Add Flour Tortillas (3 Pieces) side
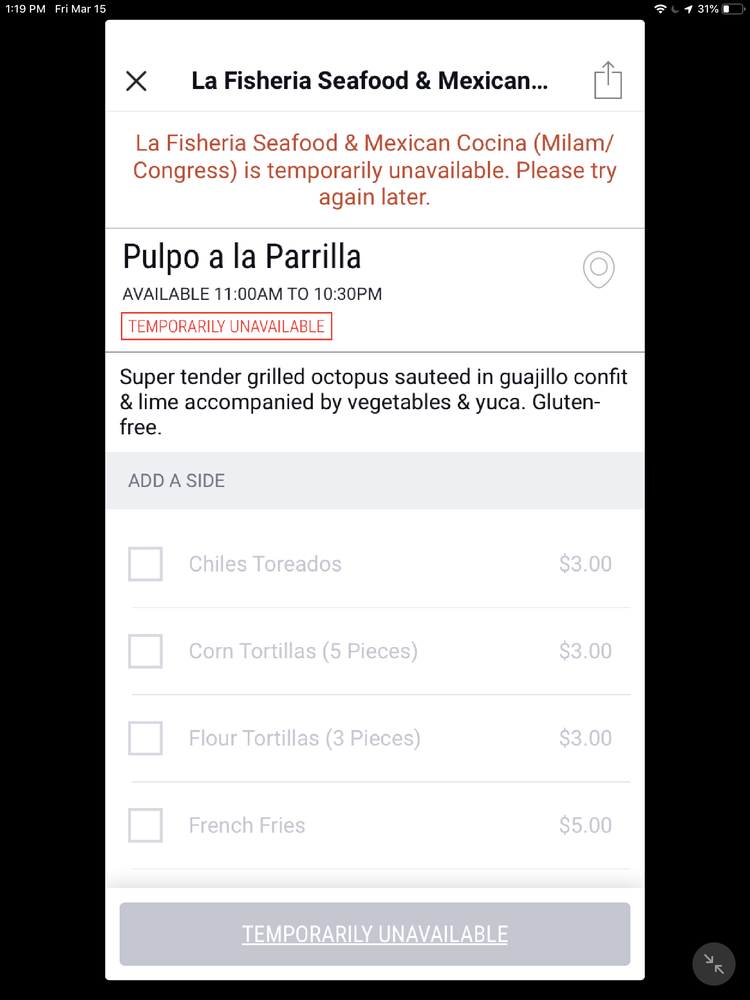Viewport: 750px width, 1000px height. click(146, 738)
